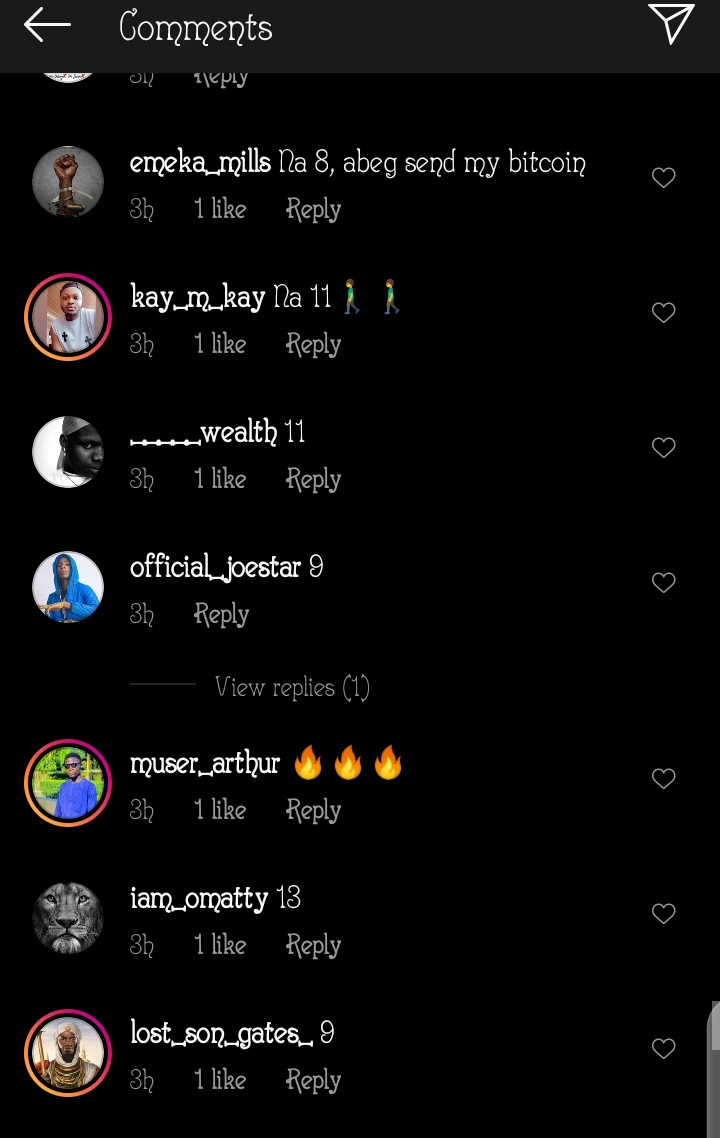Go back from the Comments screen

tap(47, 26)
